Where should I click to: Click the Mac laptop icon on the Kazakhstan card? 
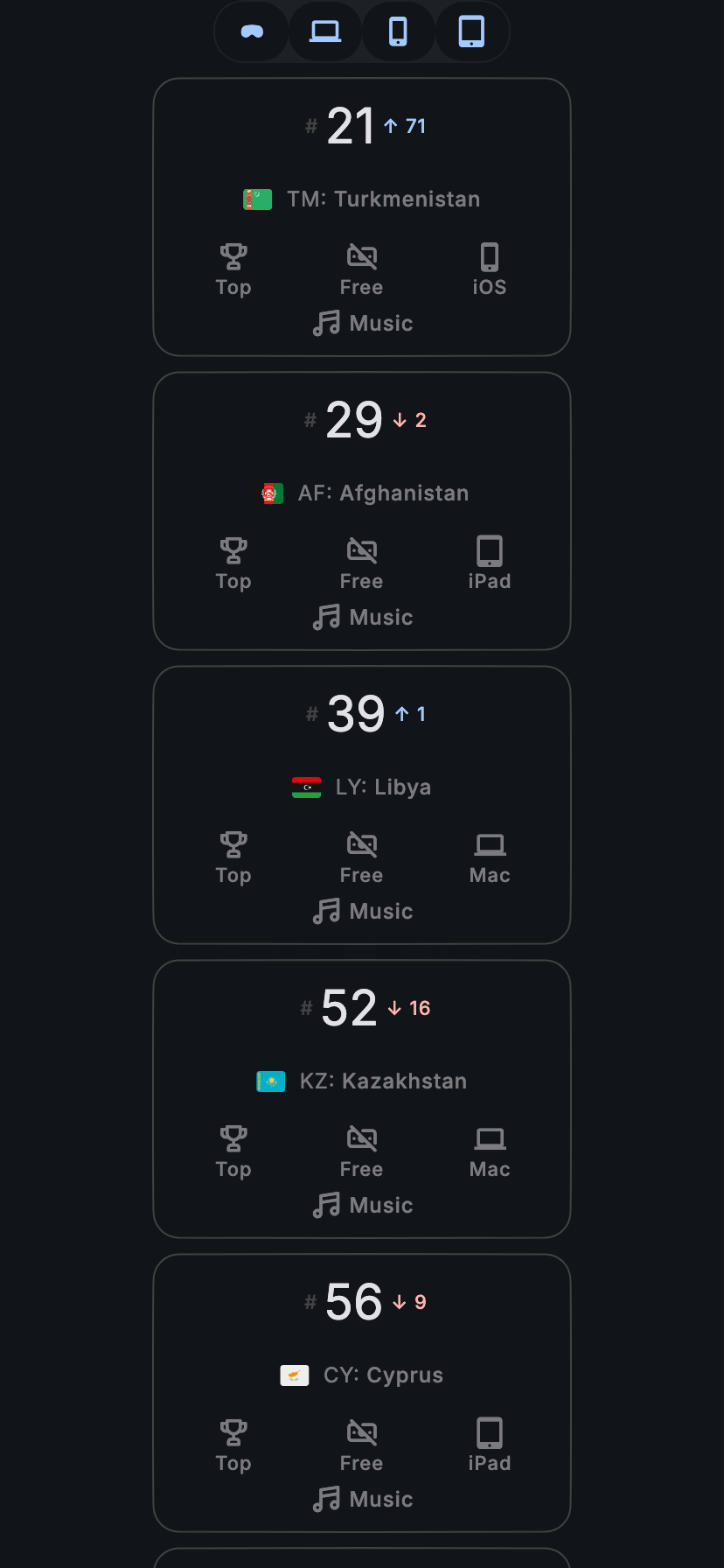[x=489, y=1137]
